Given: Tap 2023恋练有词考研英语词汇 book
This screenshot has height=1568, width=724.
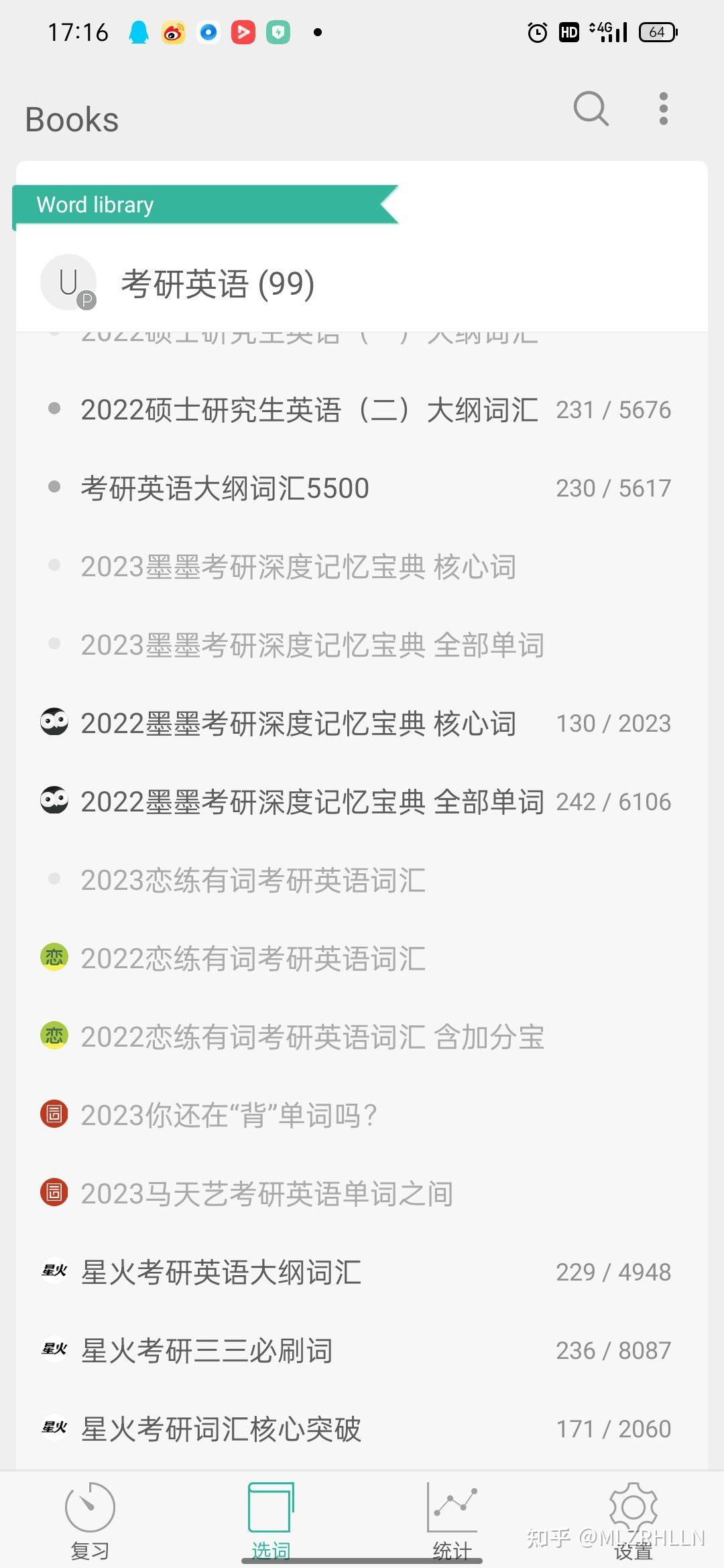Looking at the screenshot, I should point(253,880).
